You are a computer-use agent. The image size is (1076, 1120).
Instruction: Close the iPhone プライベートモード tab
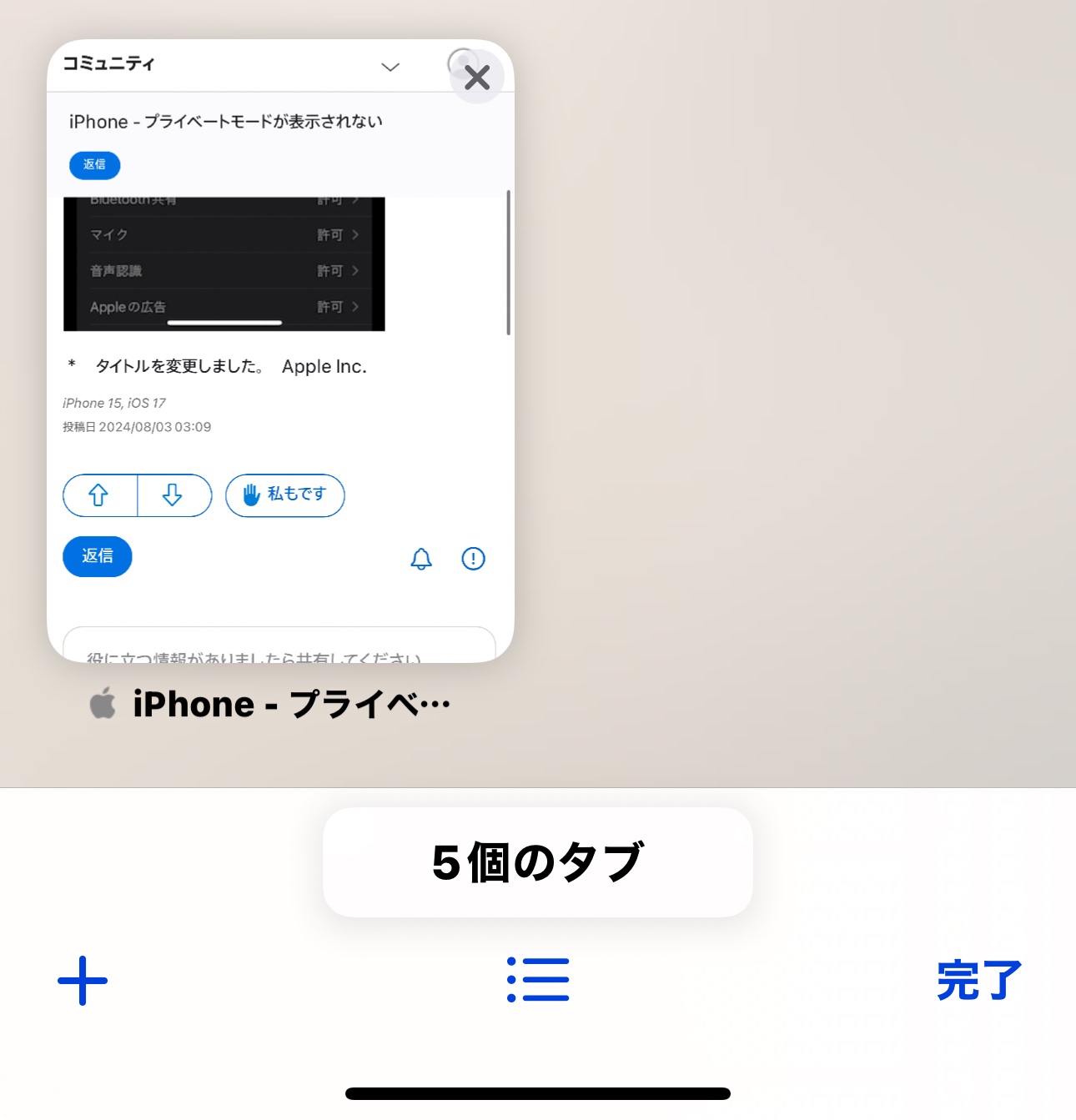tap(477, 78)
